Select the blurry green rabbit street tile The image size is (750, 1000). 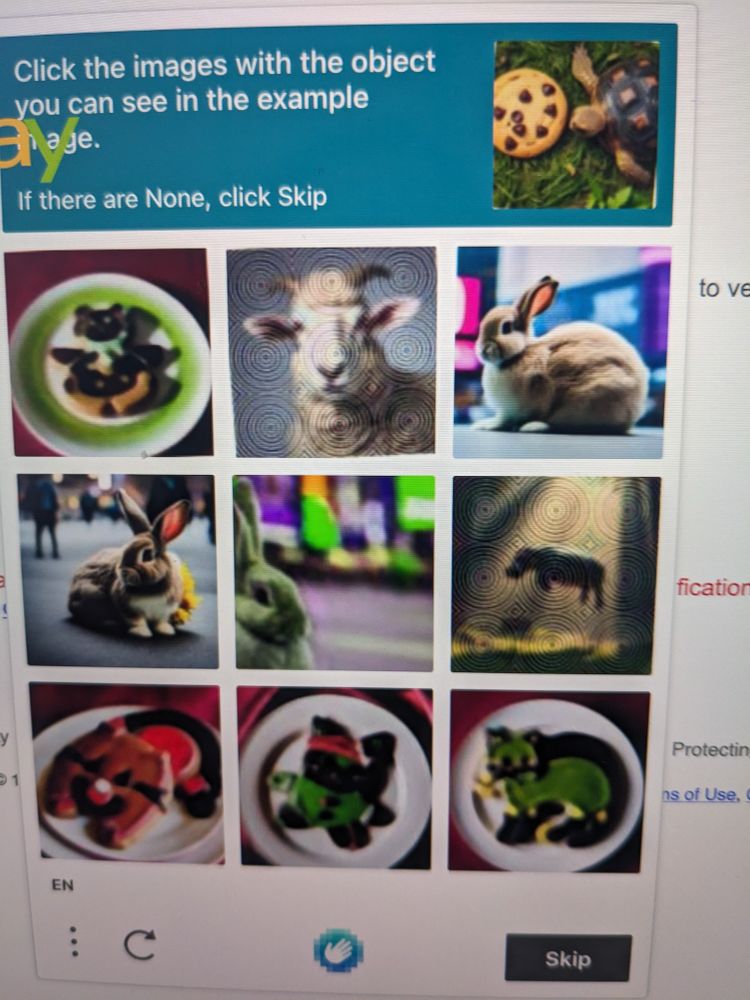pos(334,572)
